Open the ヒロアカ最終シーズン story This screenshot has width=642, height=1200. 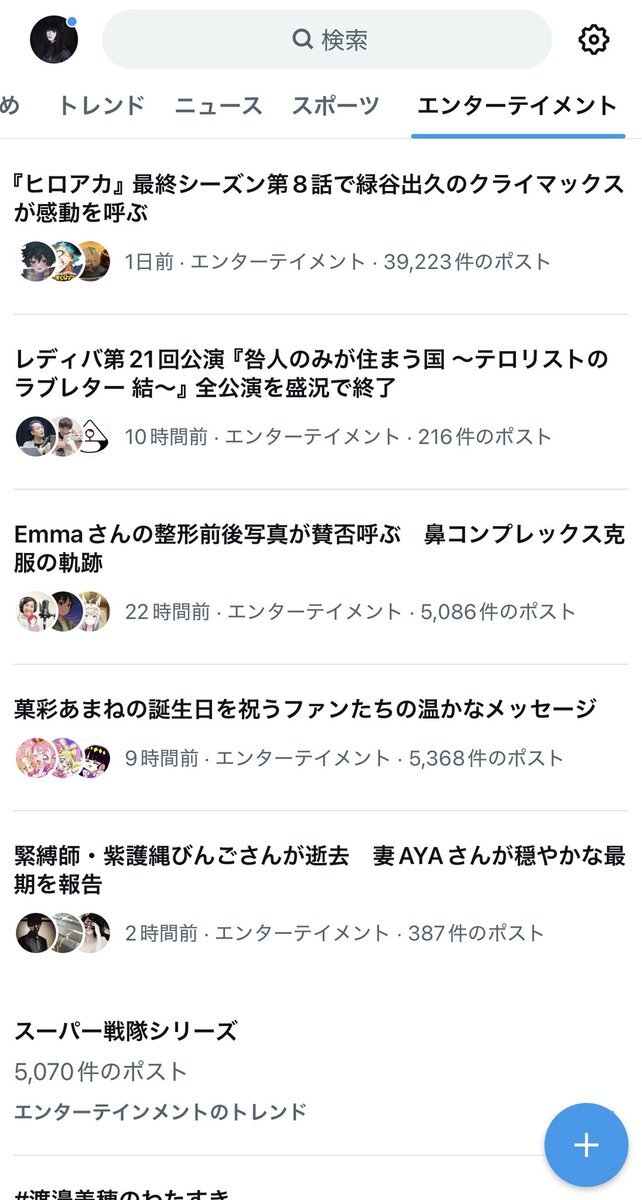pos(319,198)
